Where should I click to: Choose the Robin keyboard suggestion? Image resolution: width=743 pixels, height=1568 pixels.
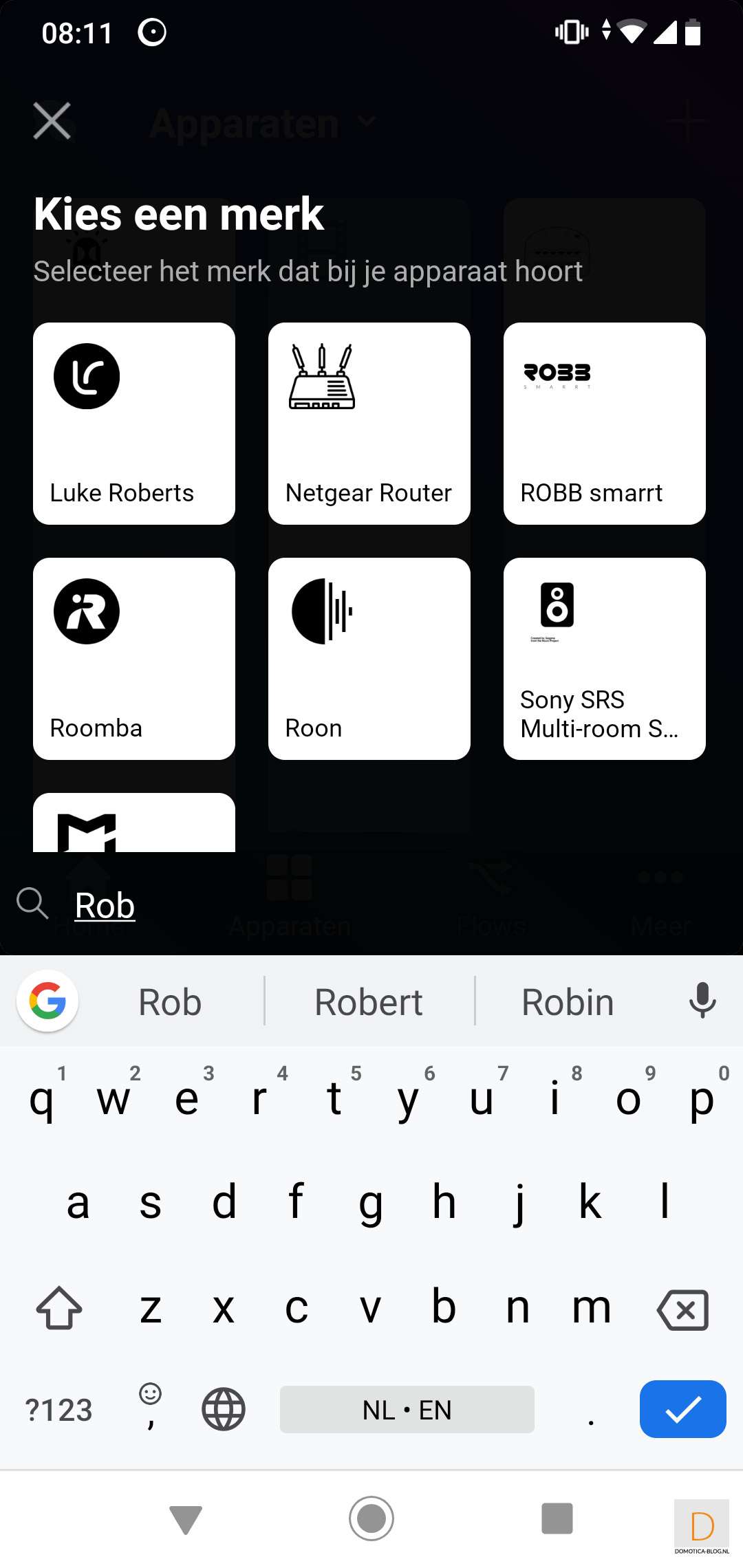pyautogui.click(x=568, y=1002)
